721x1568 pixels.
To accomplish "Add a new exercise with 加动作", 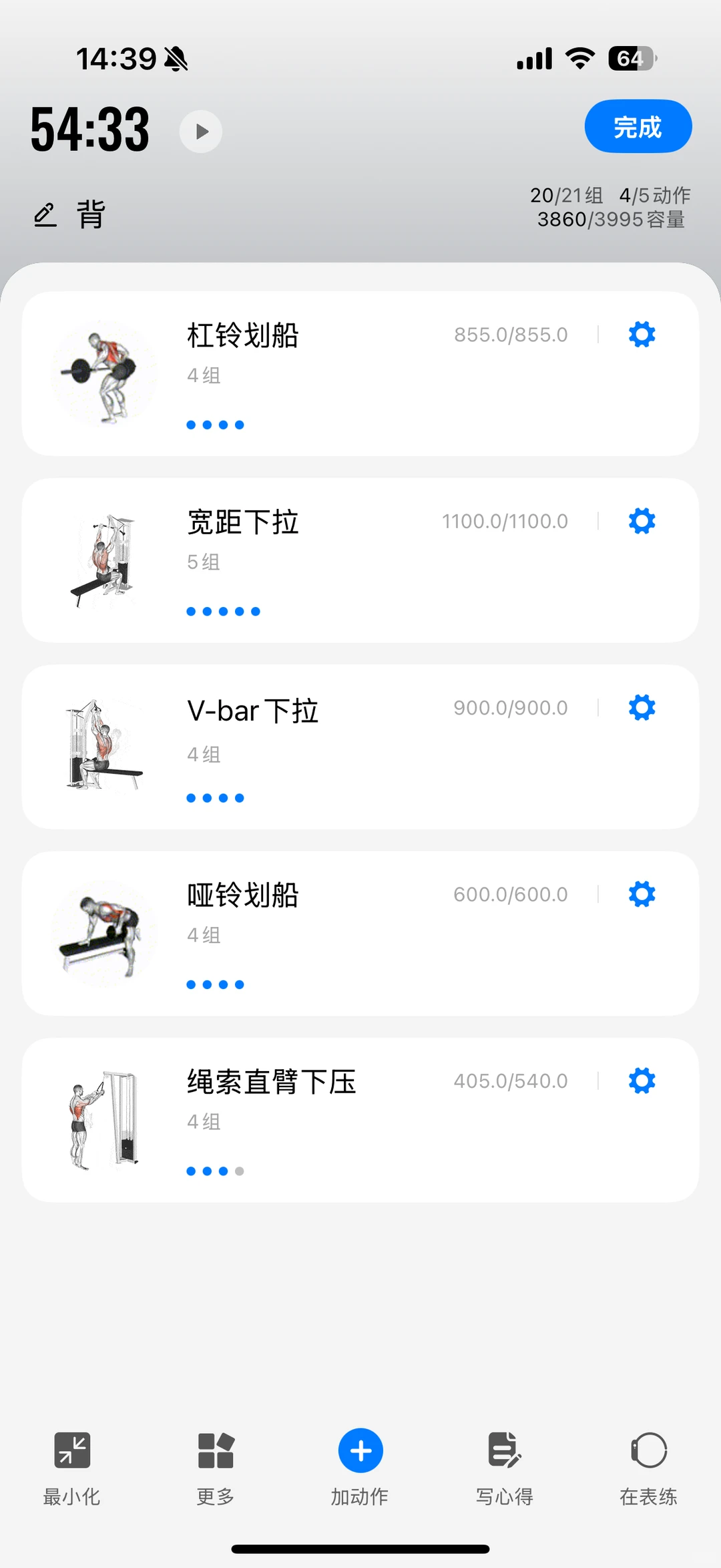I will (x=360, y=1465).
